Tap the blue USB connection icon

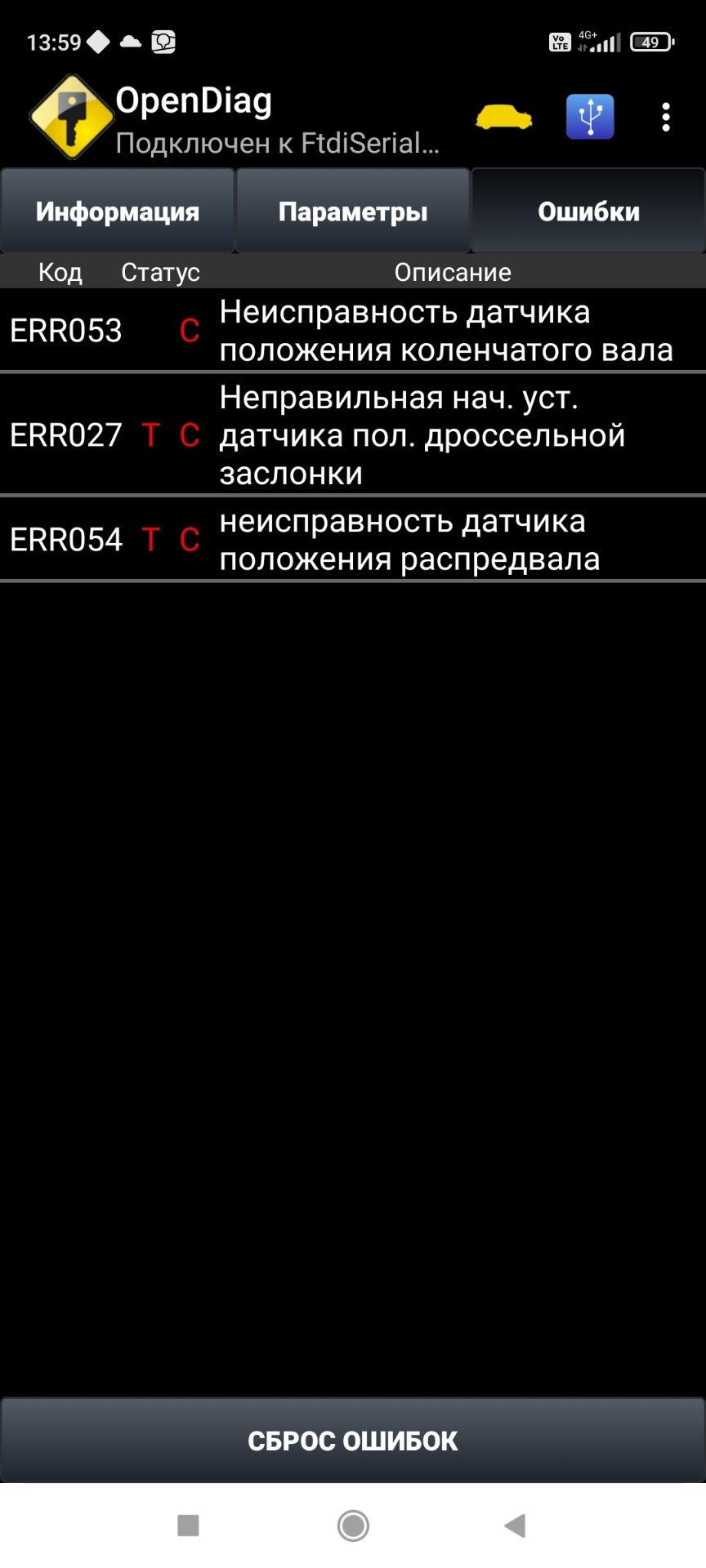coord(590,117)
